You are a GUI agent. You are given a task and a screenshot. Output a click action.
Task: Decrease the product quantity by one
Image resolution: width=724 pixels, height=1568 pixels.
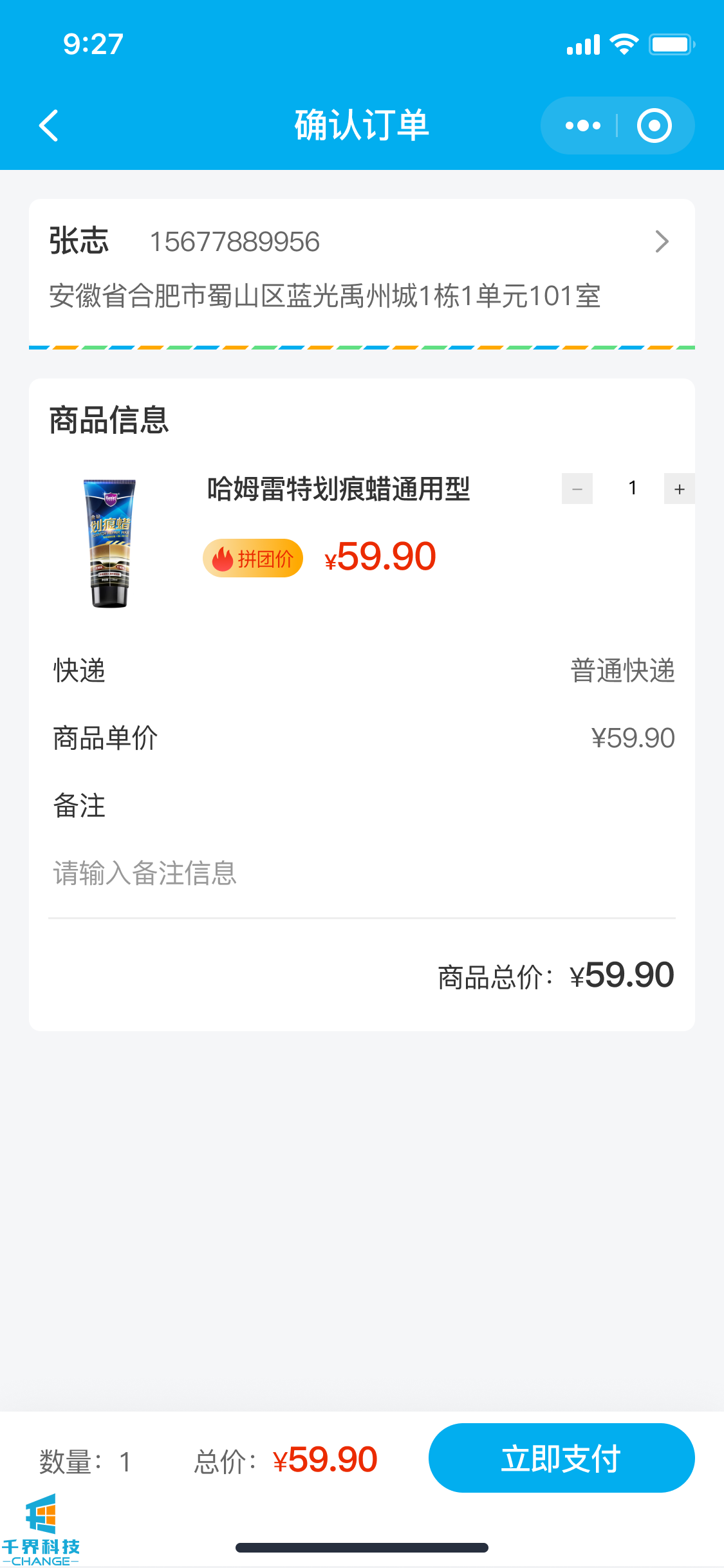coord(577,489)
